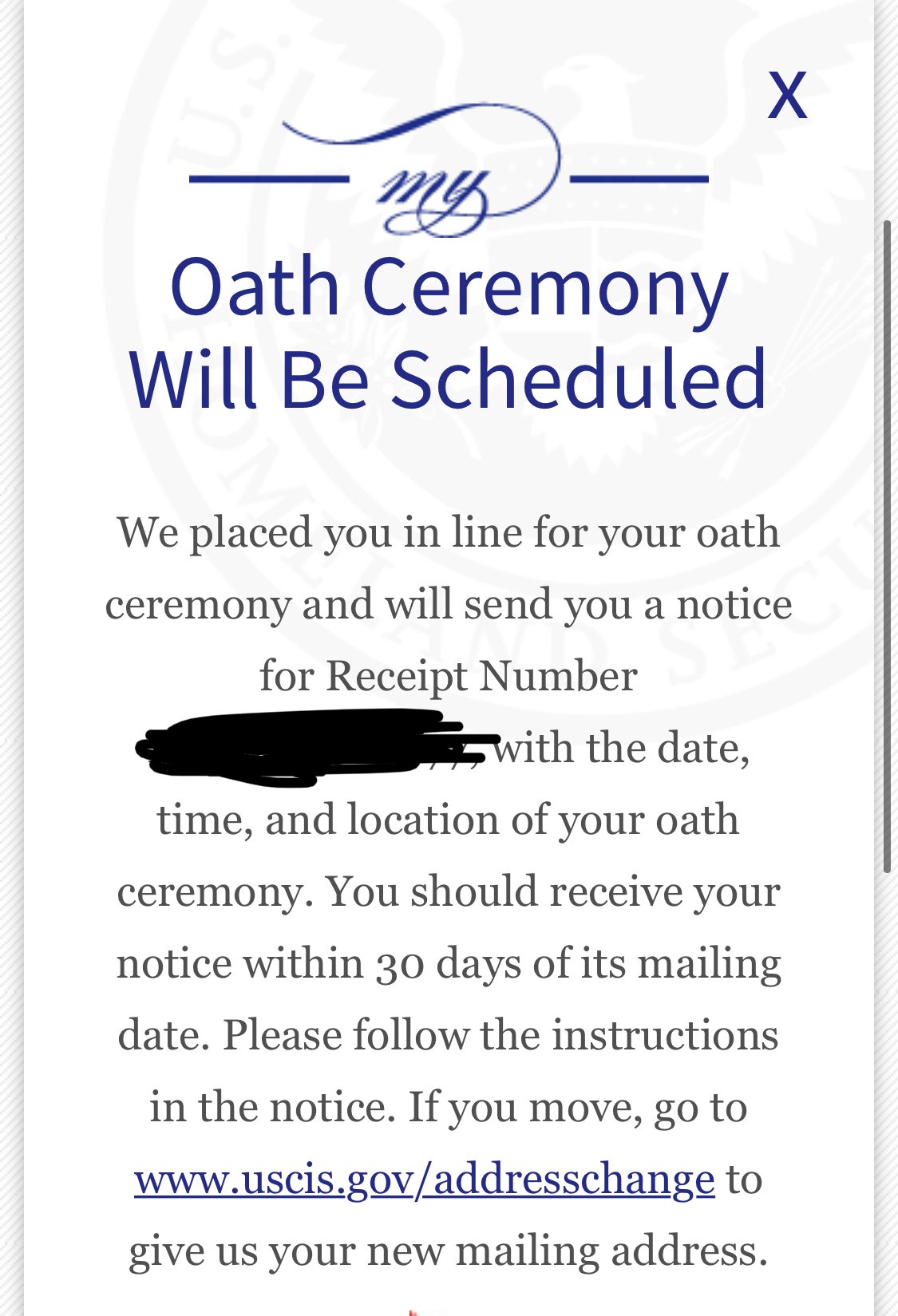
Task: Open the www.uscis.gov/addresschange link
Action: click(x=424, y=1179)
